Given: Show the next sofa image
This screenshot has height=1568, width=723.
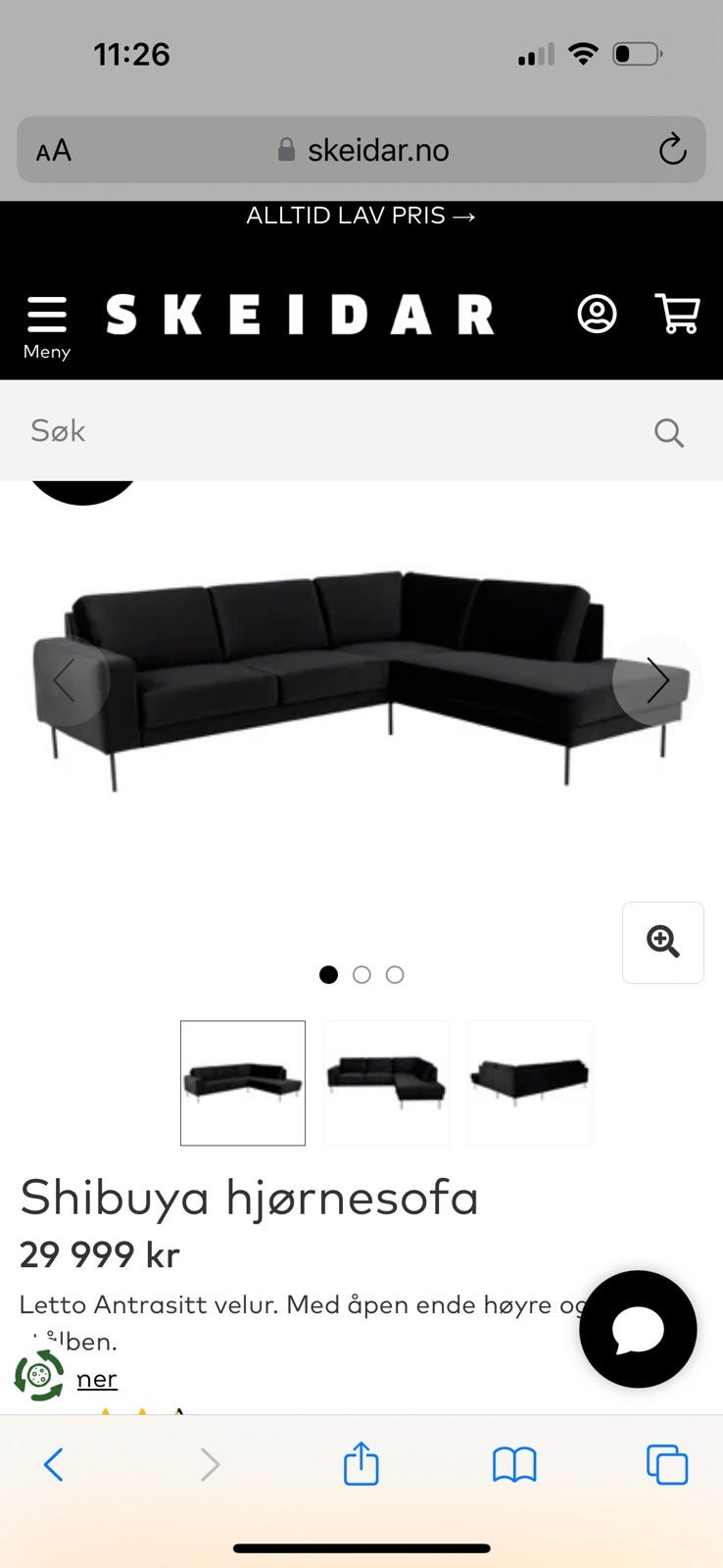Looking at the screenshot, I should click(657, 680).
